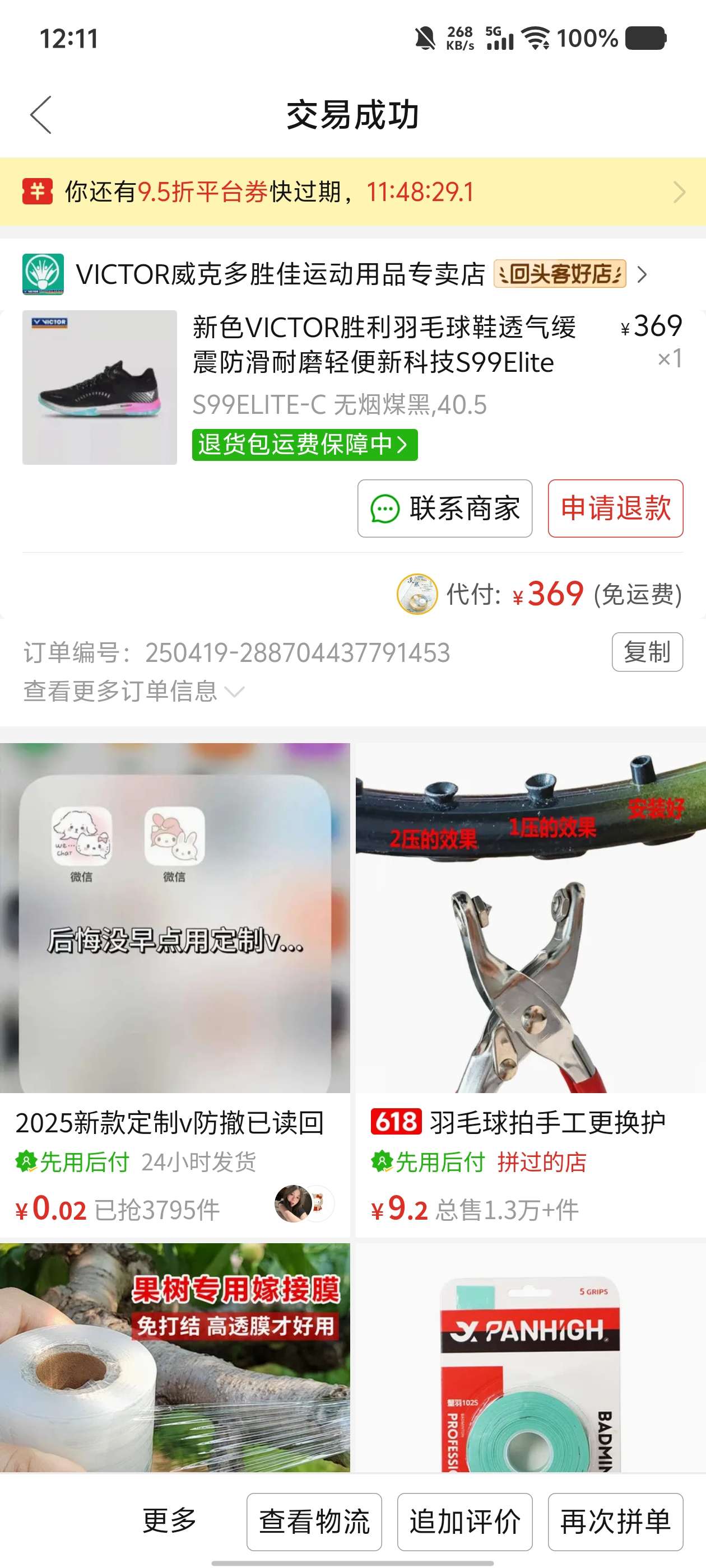Open the VICTOR威克多胜佳运动用品专卖店 store page
This screenshot has width=706, height=1568.
[x=280, y=274]
